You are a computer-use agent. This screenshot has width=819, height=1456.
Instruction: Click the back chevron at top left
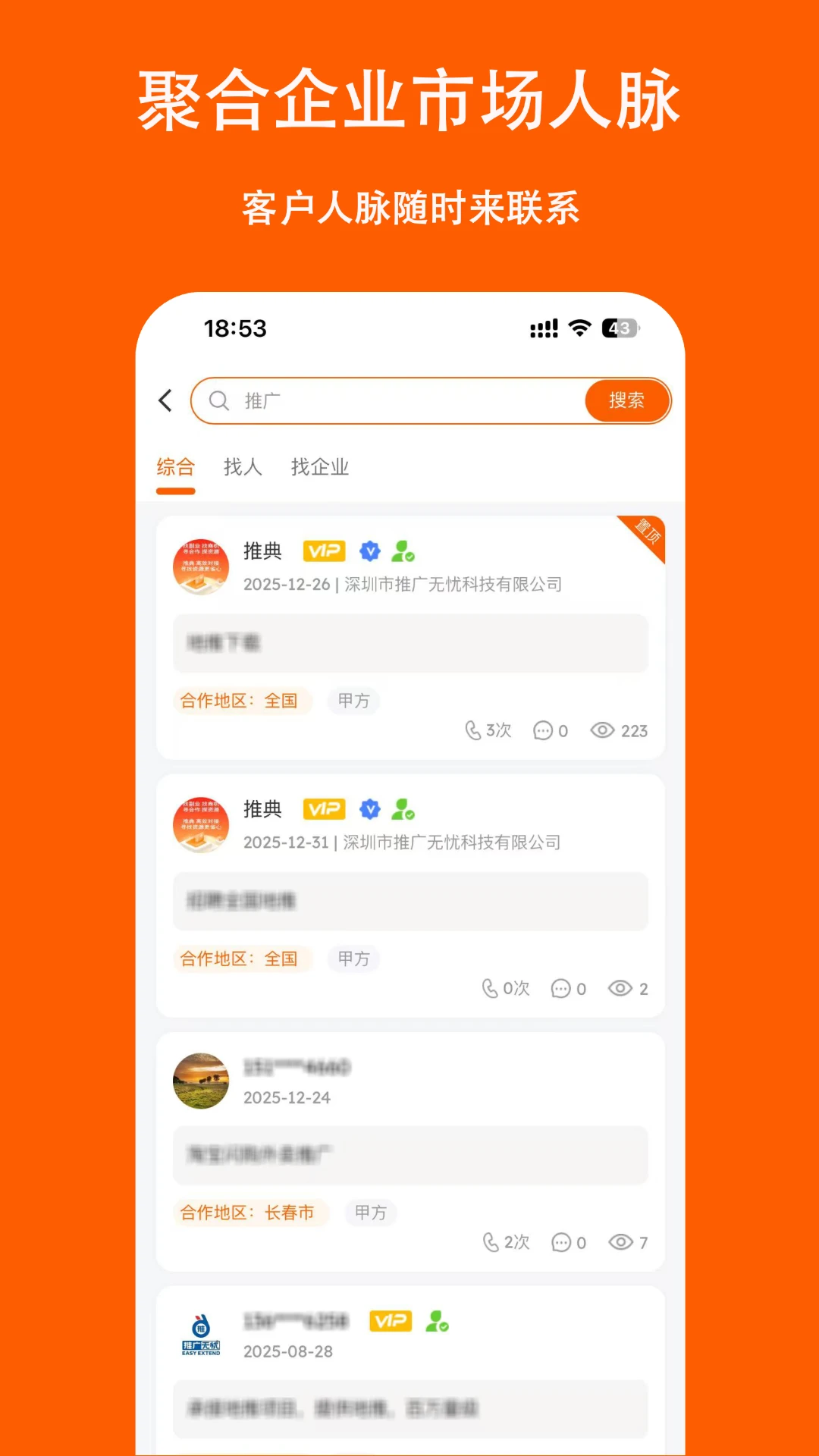click(x=166, y=400)
